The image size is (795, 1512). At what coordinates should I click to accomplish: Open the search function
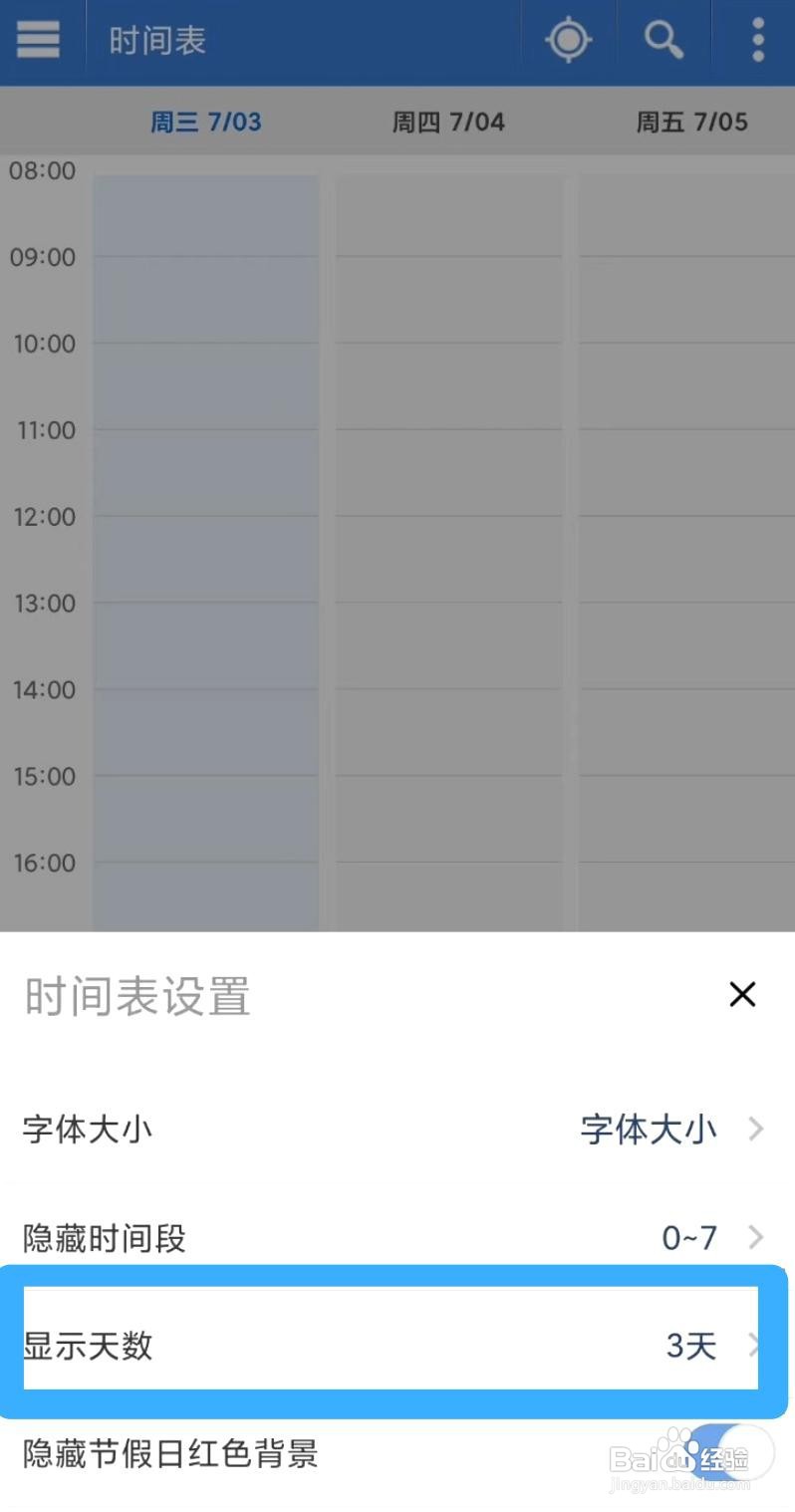click(x=662, y=40)
